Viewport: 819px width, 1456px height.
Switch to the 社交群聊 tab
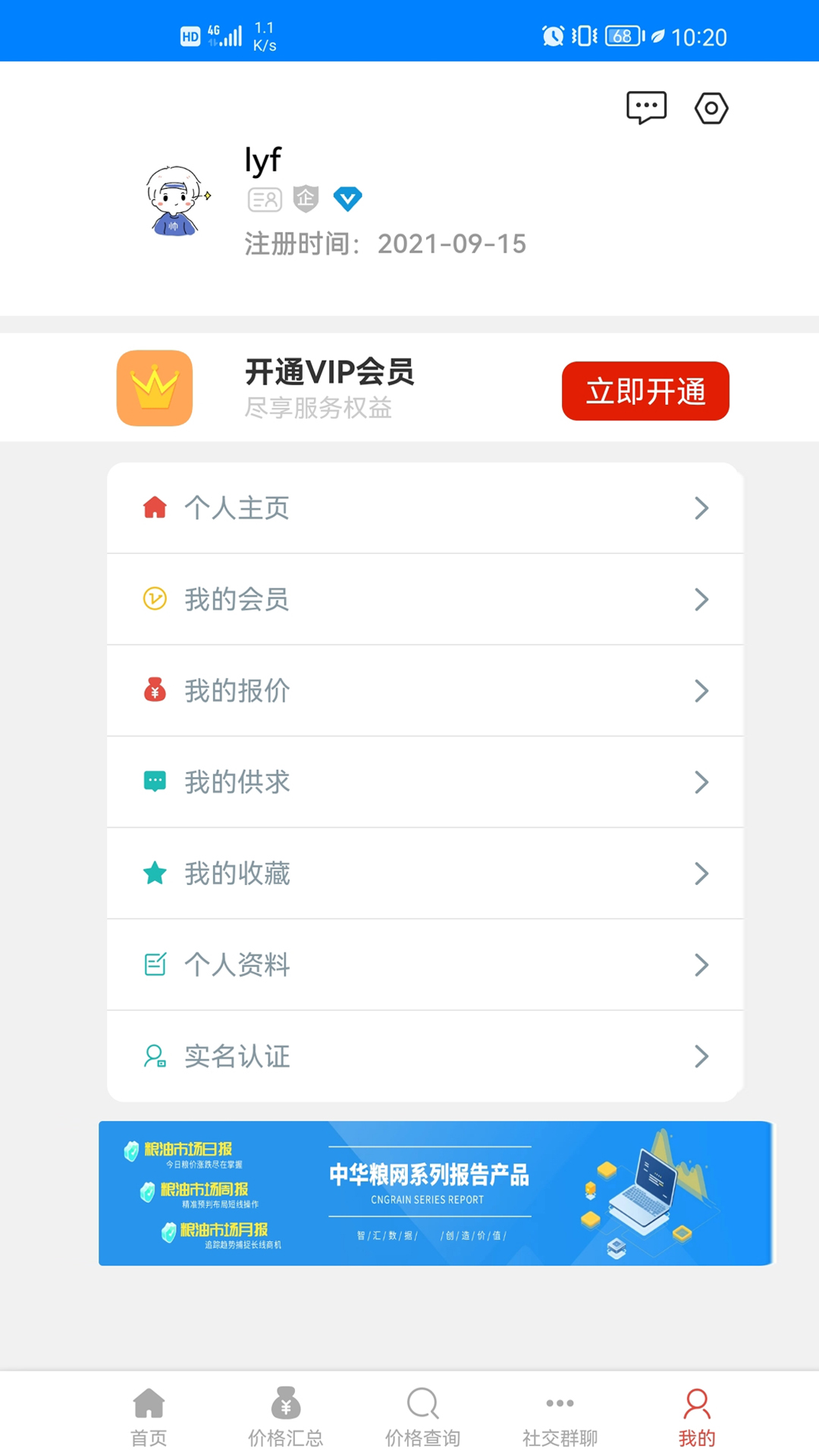point(560,1417)
